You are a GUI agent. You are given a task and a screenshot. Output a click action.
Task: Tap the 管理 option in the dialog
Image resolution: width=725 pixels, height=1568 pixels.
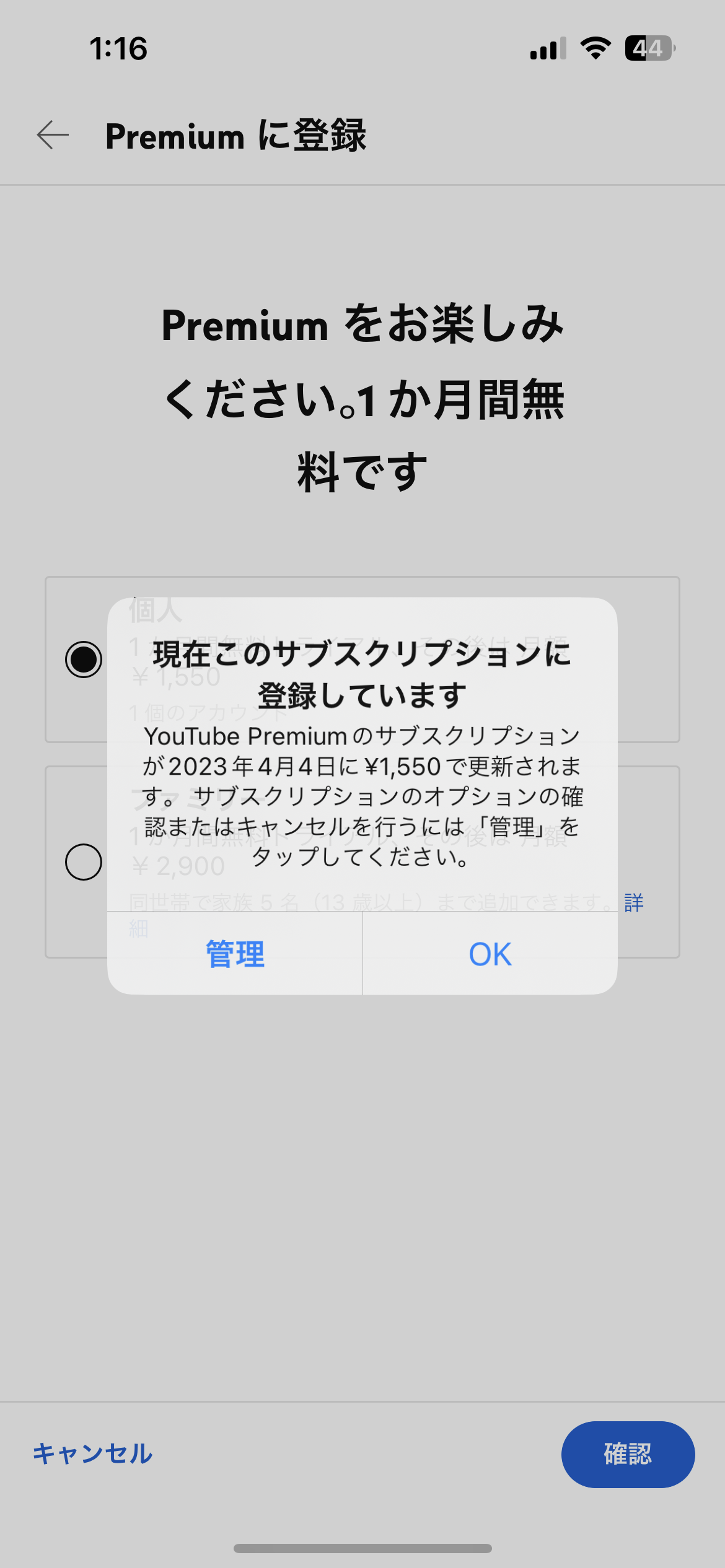tap(234, 955)
